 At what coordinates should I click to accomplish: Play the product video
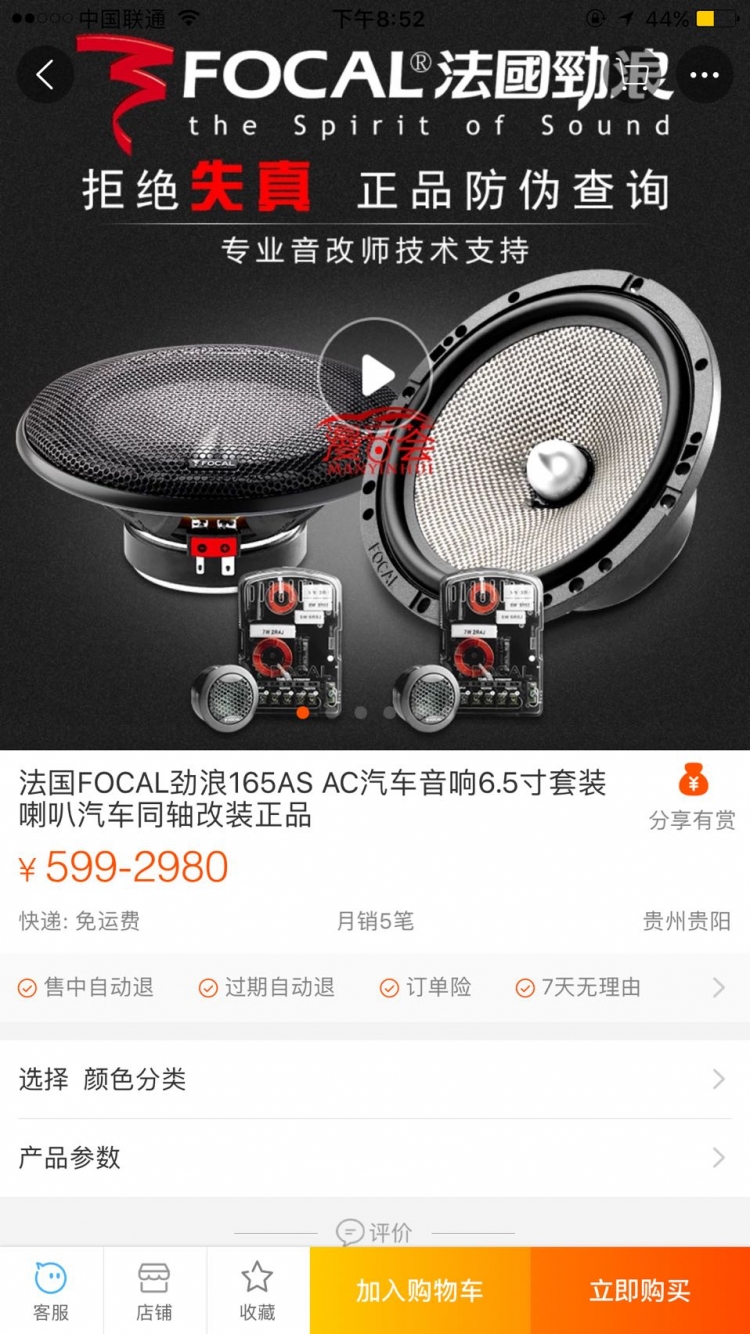coord(375,375)
